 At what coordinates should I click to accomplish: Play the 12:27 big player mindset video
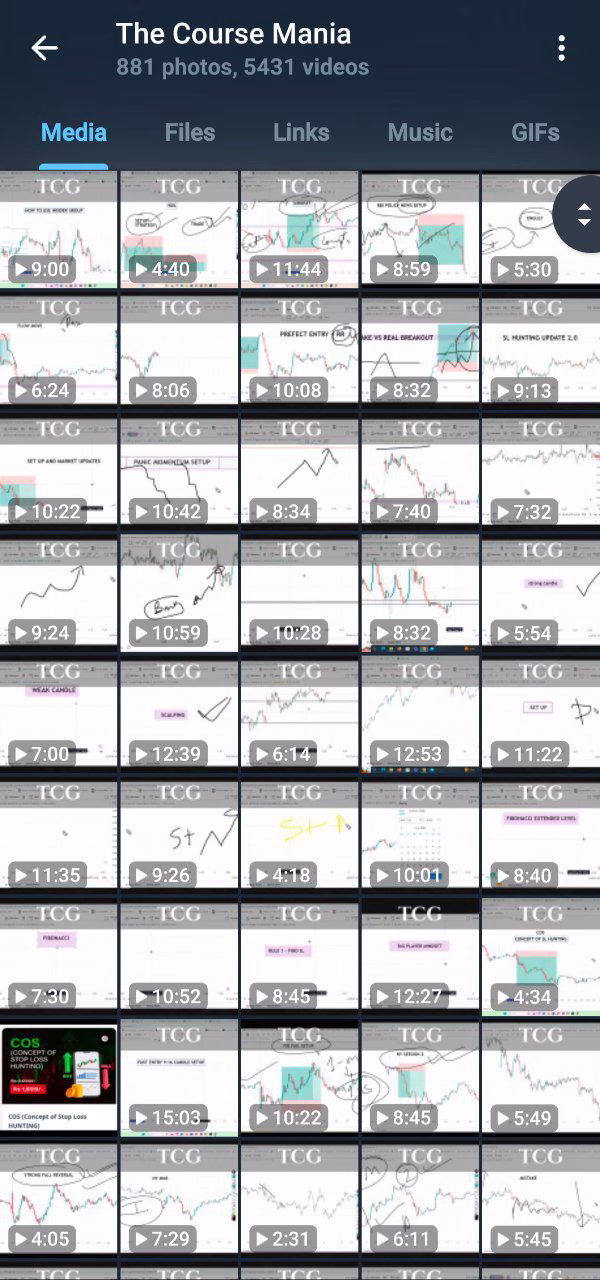tap(420, 957)
